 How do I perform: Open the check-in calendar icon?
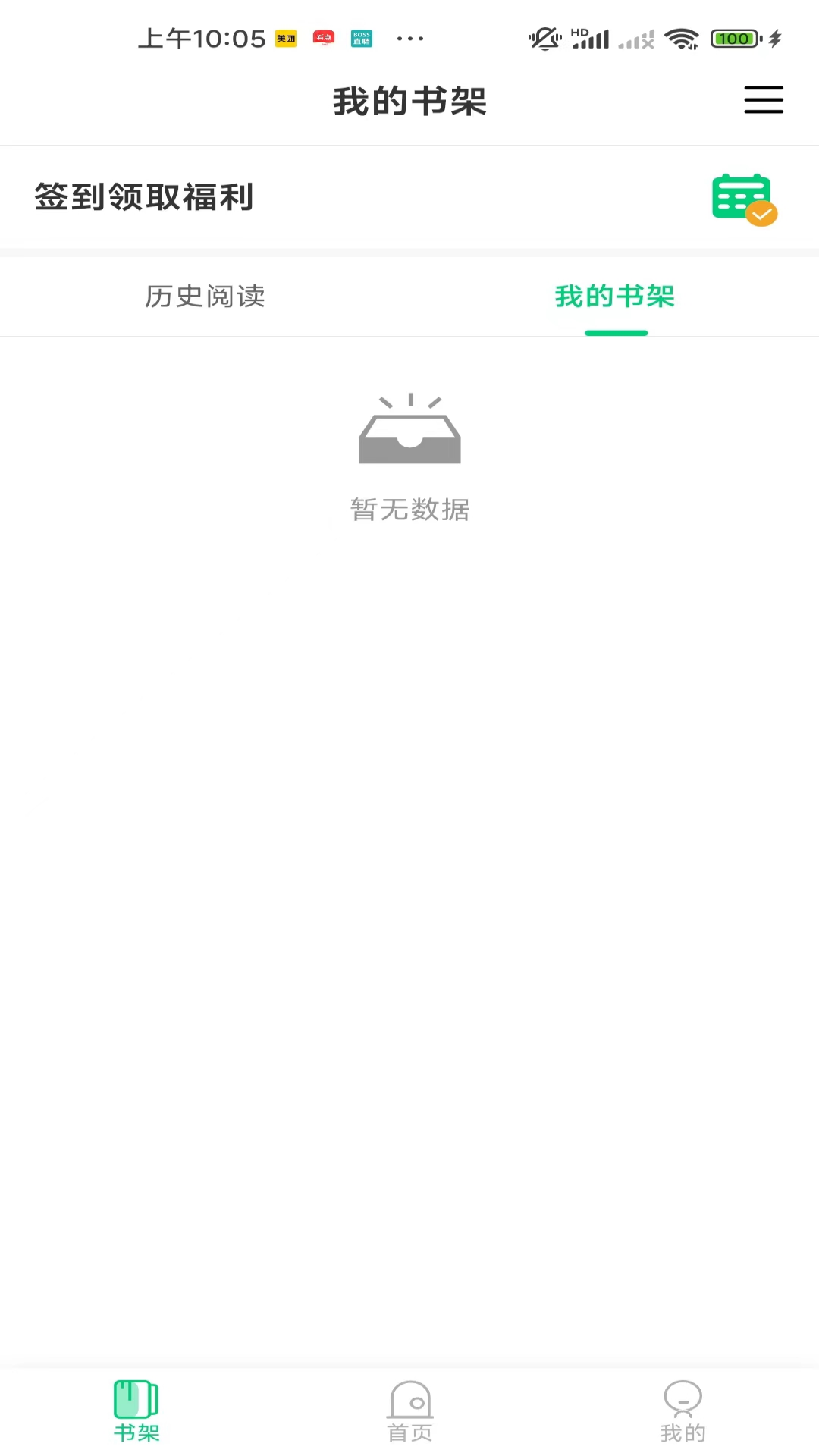tap(743, 199)
